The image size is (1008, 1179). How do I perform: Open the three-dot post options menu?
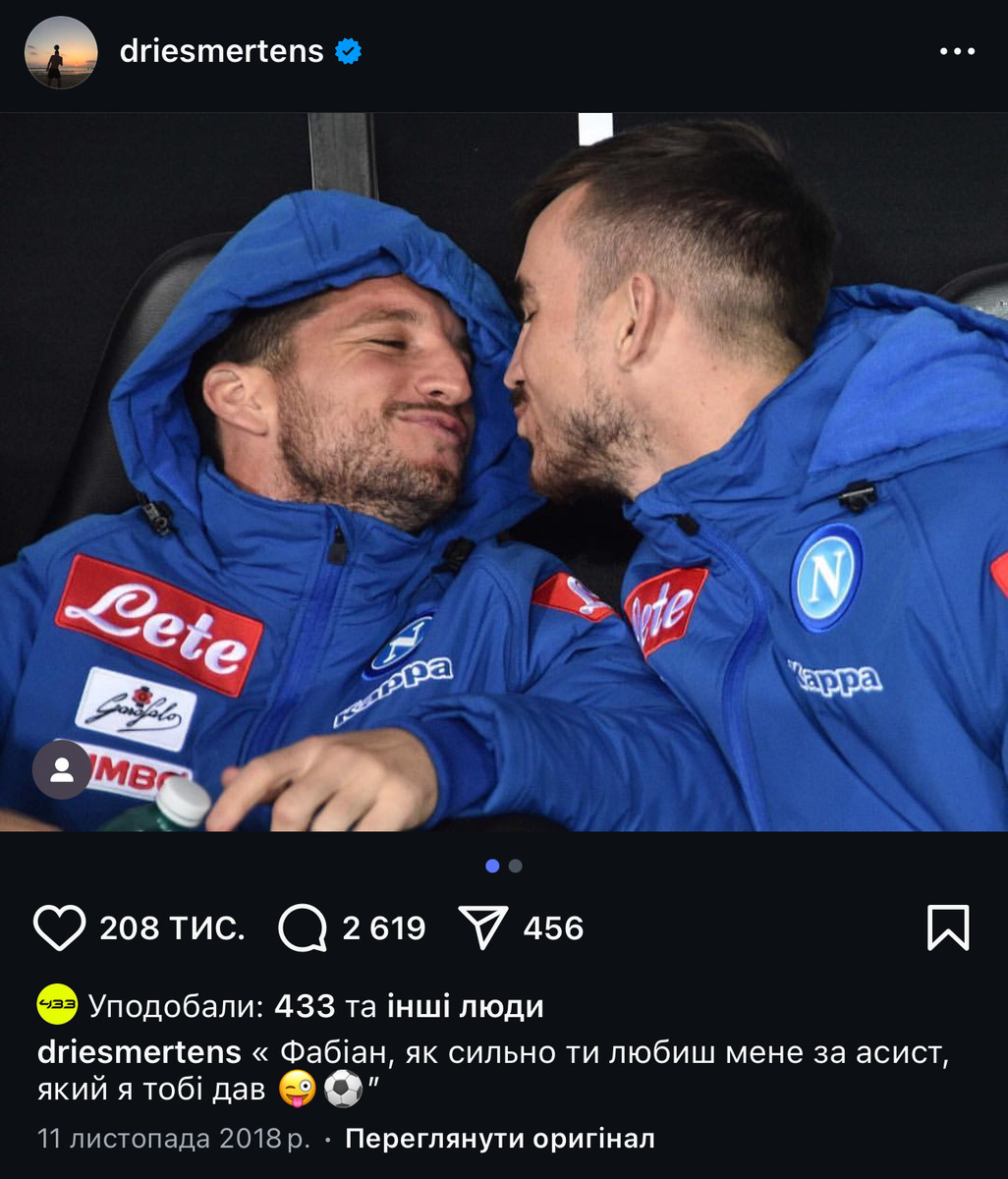(957, 52)
